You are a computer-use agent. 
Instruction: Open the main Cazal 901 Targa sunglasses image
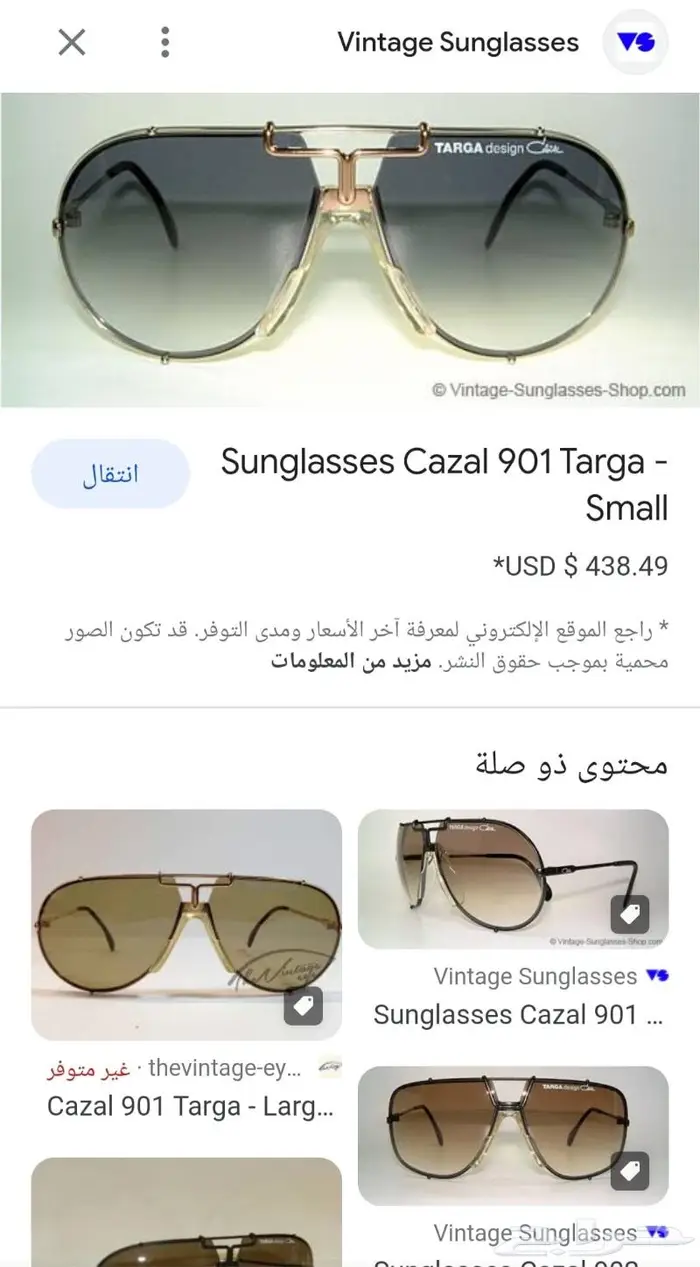350,250
